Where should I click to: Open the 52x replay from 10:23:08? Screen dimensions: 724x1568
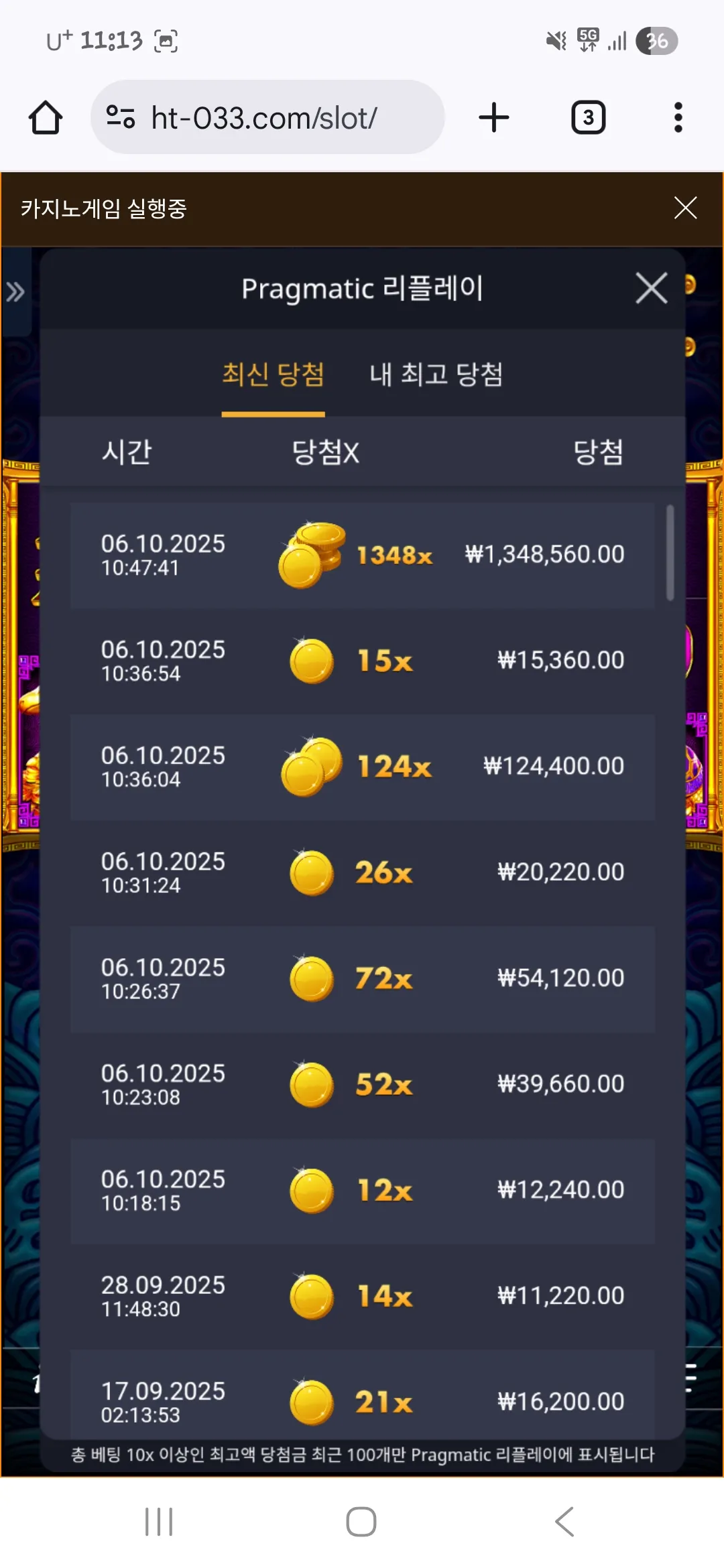click(x=362, y=1085)
